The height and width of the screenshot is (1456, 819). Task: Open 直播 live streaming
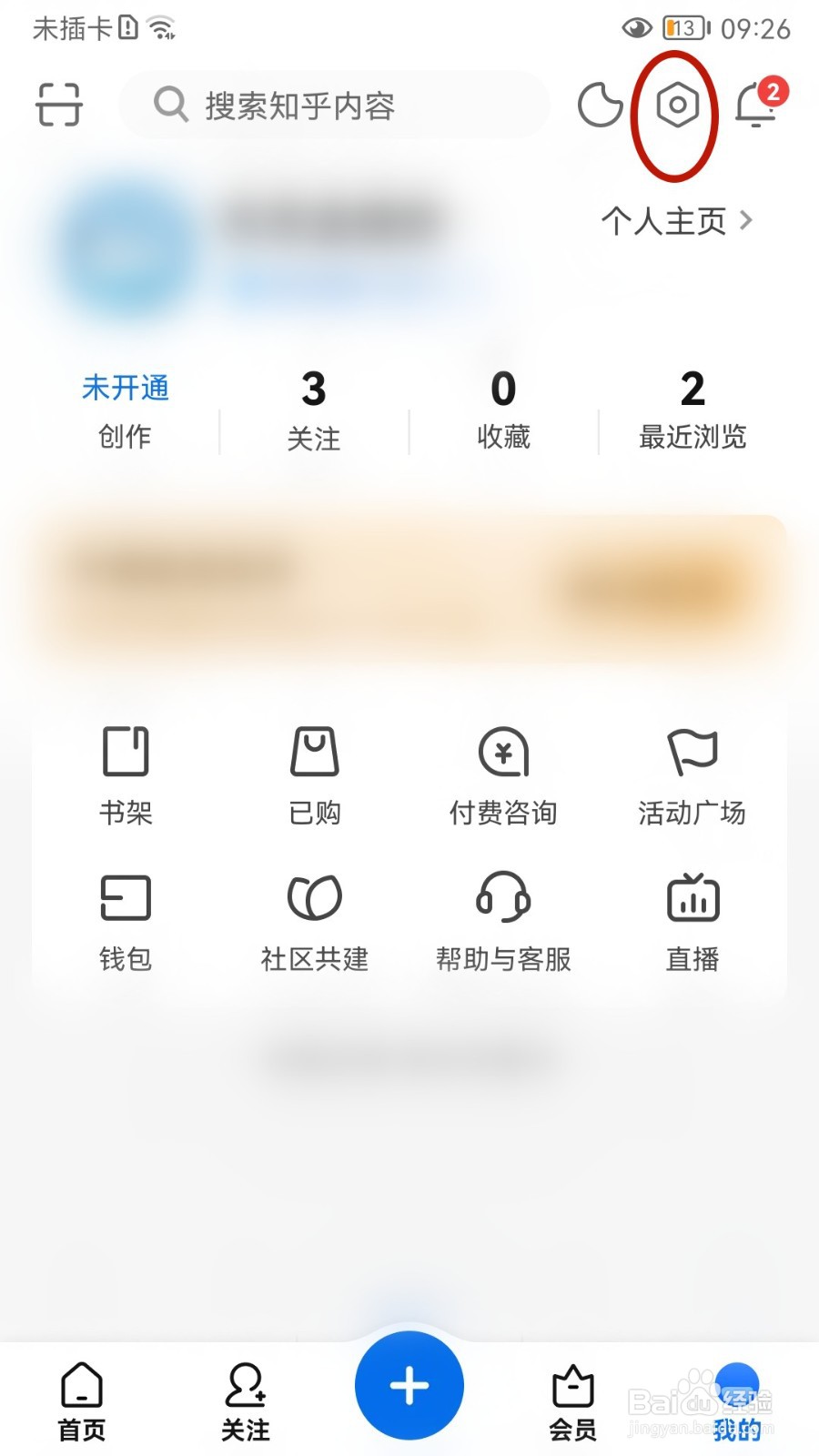pos(693,923)
